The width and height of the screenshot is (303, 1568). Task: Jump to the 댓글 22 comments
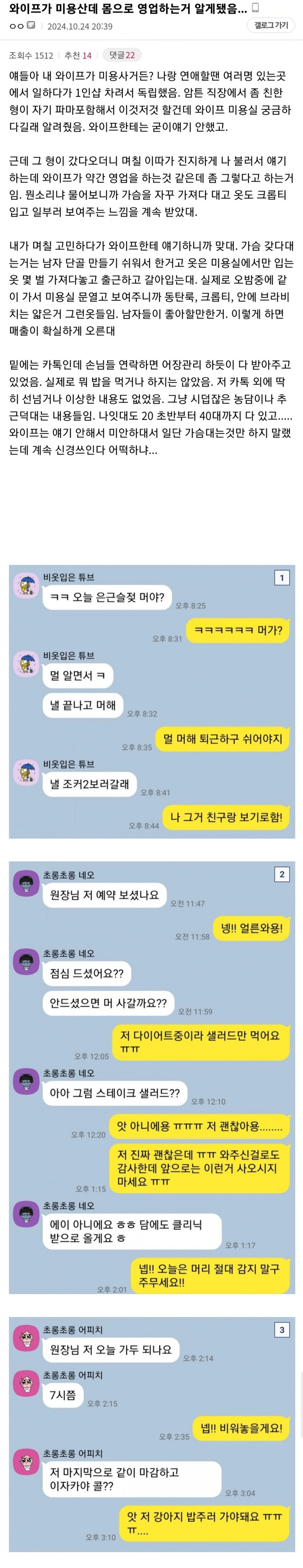click(122, 55)
